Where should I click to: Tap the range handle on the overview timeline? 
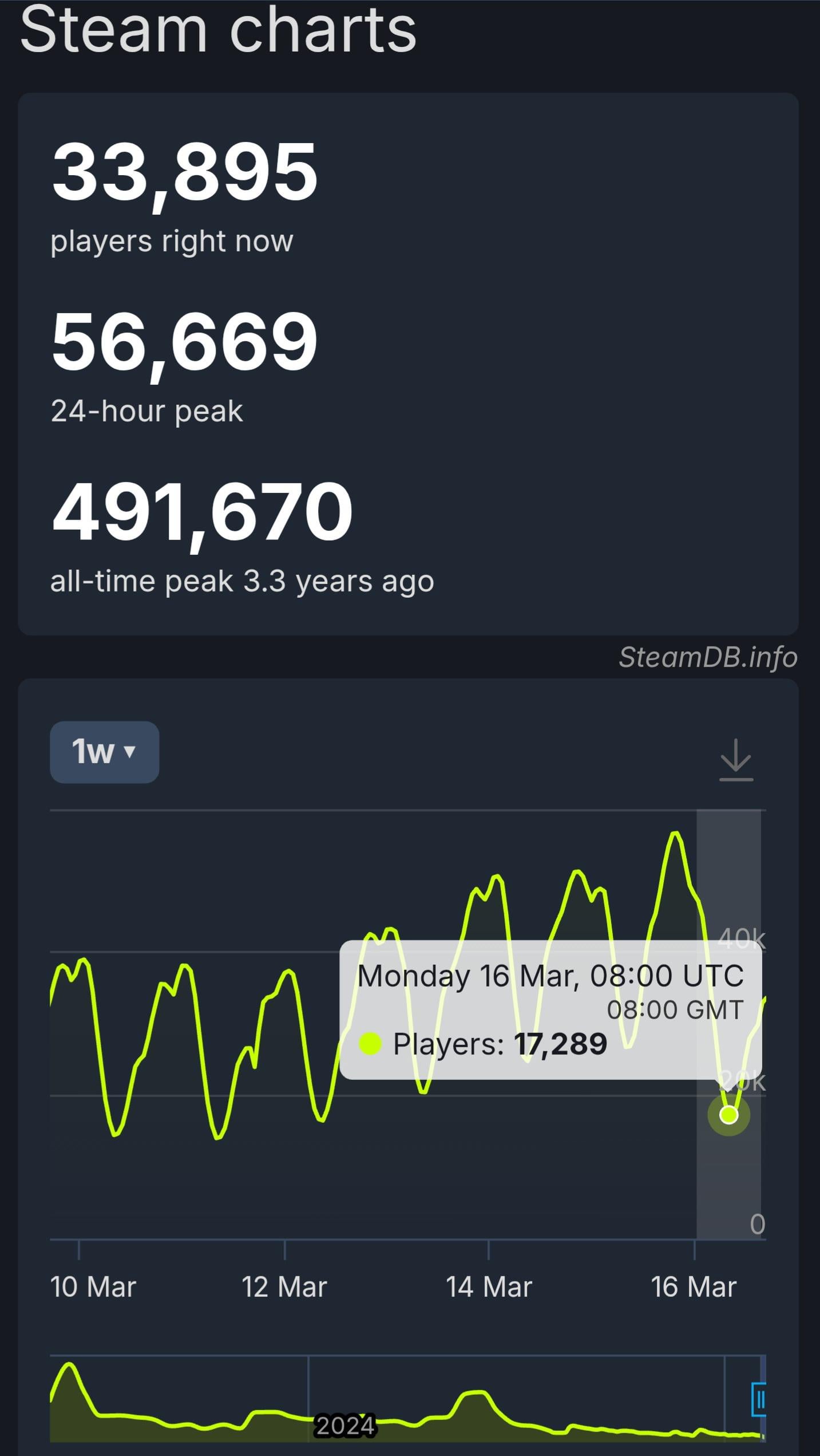click(759, 1399)
